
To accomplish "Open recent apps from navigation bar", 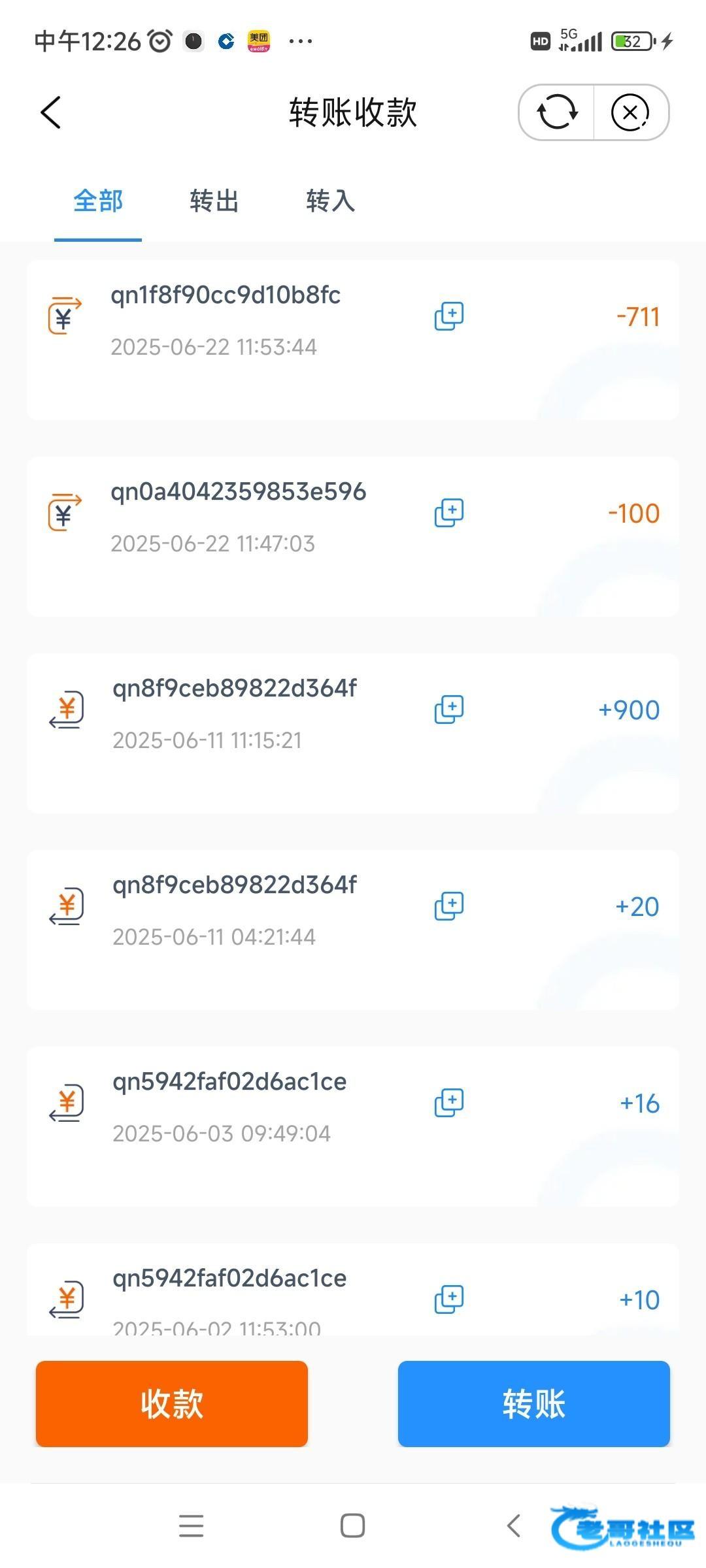I will (x=191, y=1526).
